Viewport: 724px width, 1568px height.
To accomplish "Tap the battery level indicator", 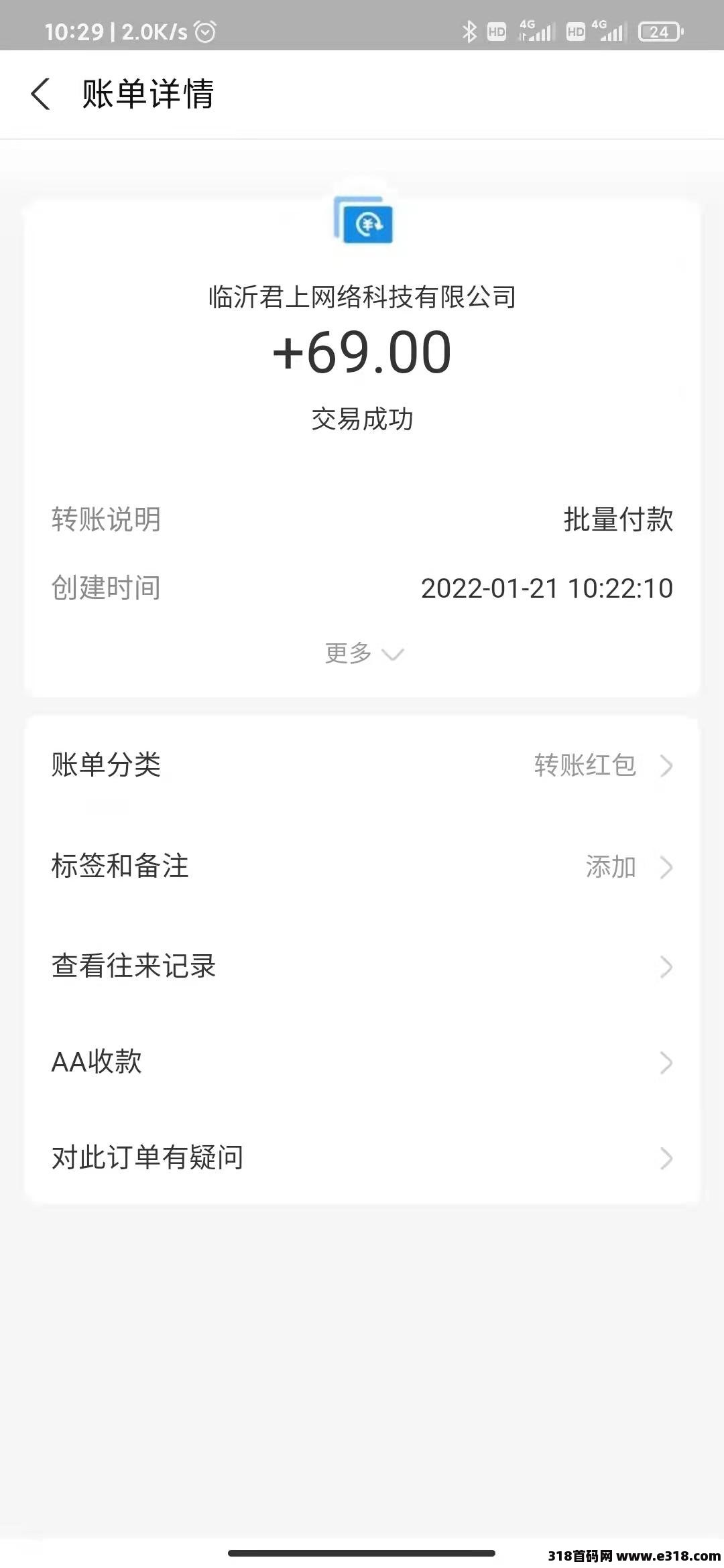I will pos(660,30).
